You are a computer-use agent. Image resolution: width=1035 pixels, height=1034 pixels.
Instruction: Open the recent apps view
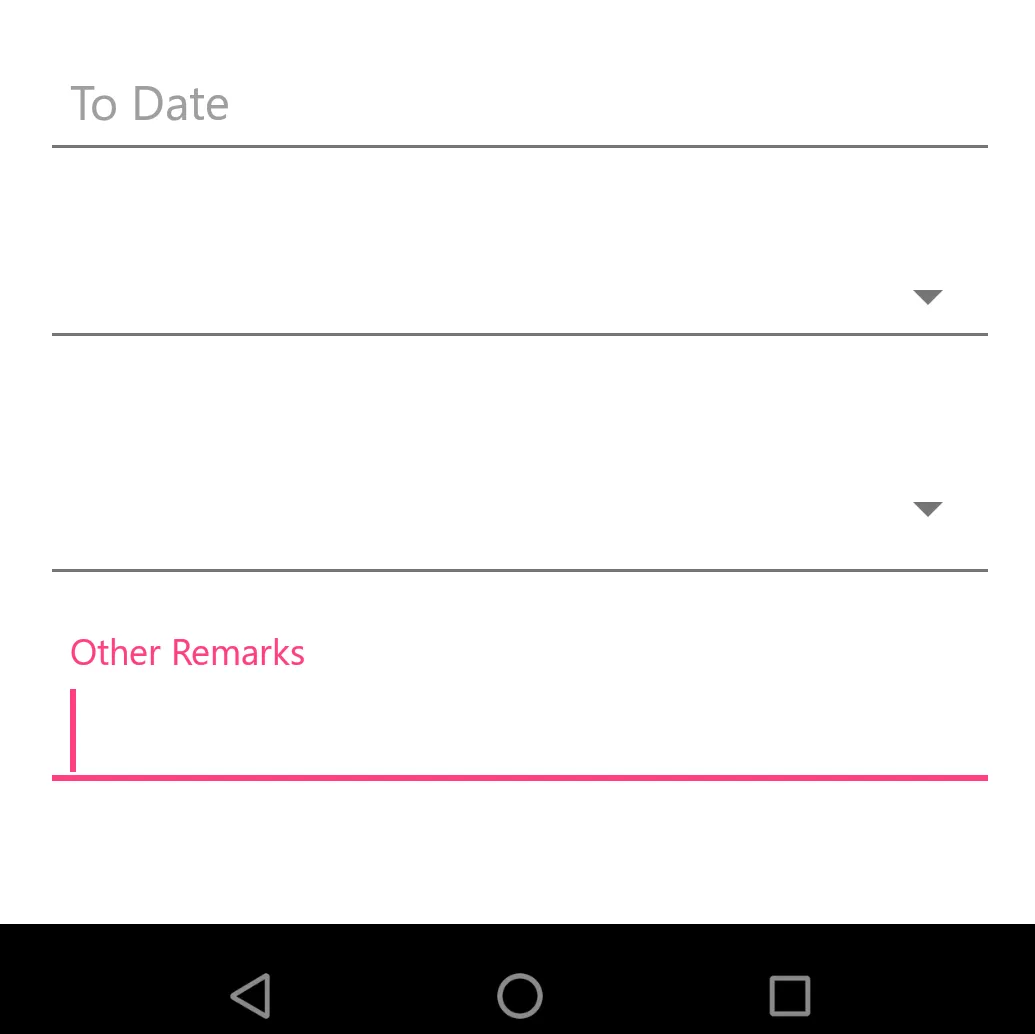789,995
